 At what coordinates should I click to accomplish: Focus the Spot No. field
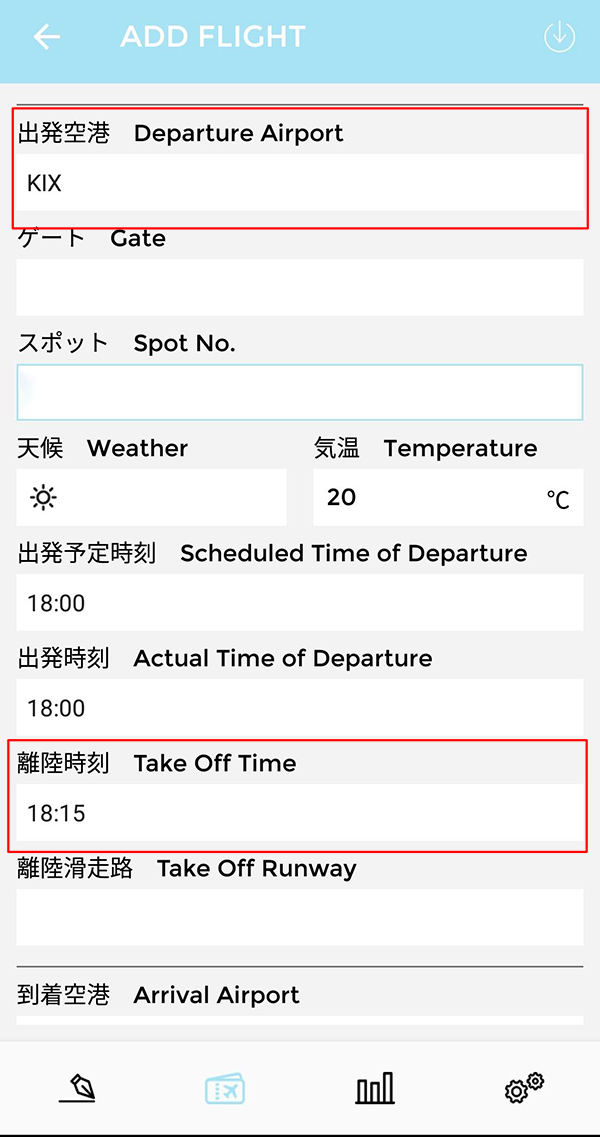click(x=300, y=392)
